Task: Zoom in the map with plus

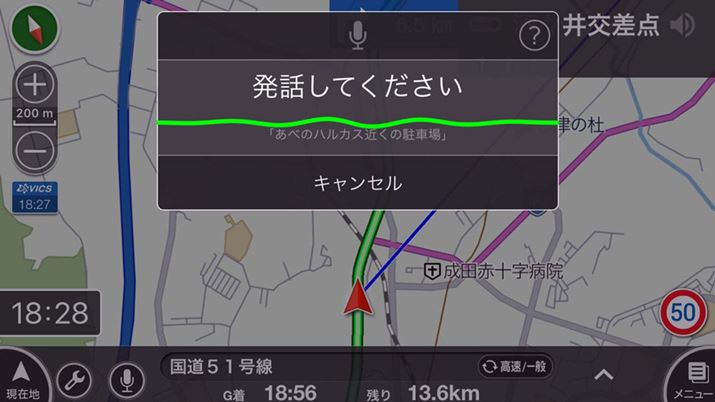Action: [x=35, y=85]
